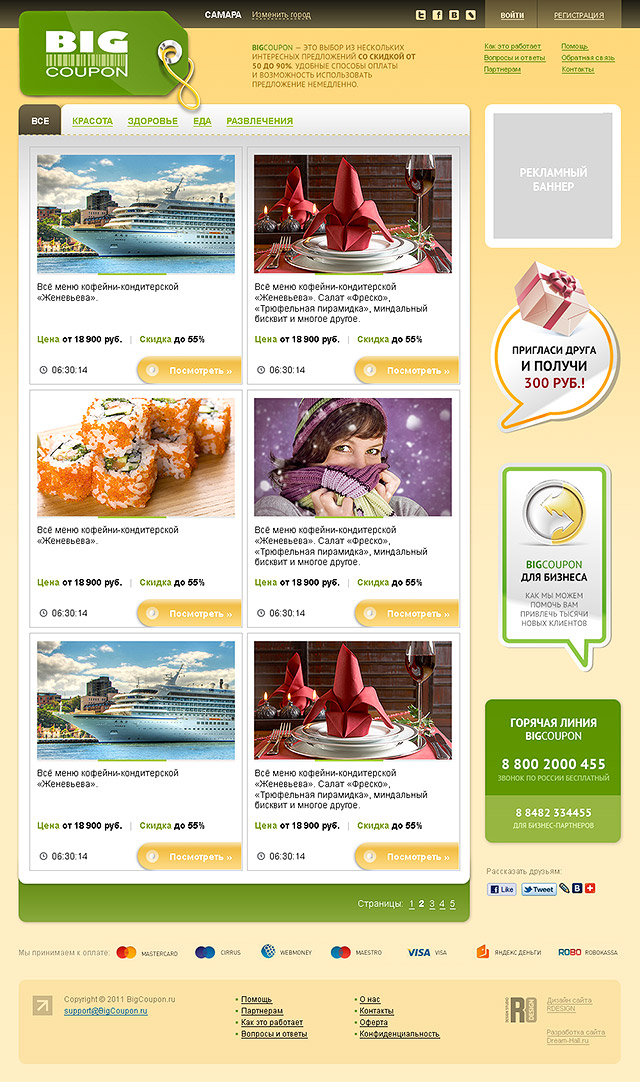Viewport: 640px width, 1082px height.
Task: Open the Регистрация sign-up link
Action: [x=579, y=15]
